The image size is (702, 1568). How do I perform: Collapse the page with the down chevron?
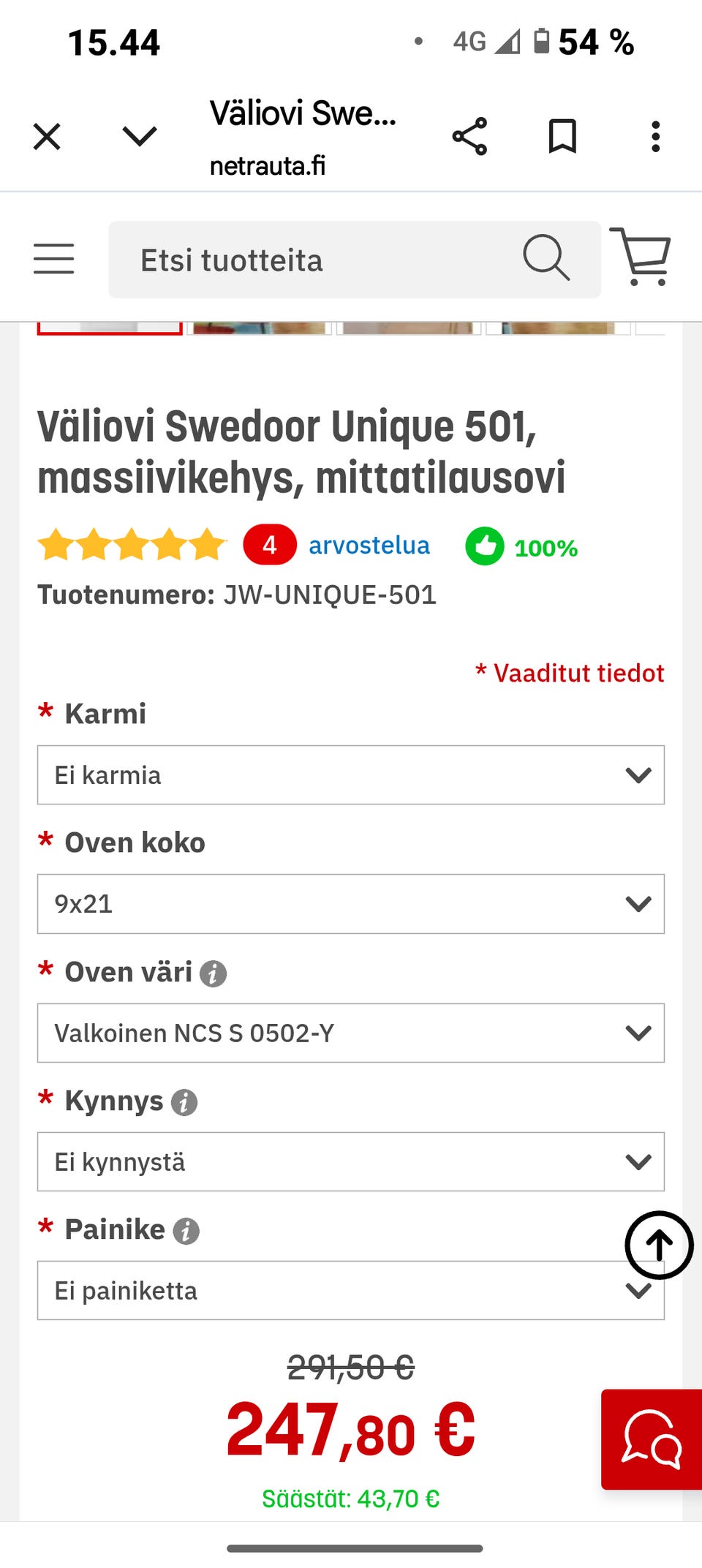pyautogui.click(x=138, y=135)
